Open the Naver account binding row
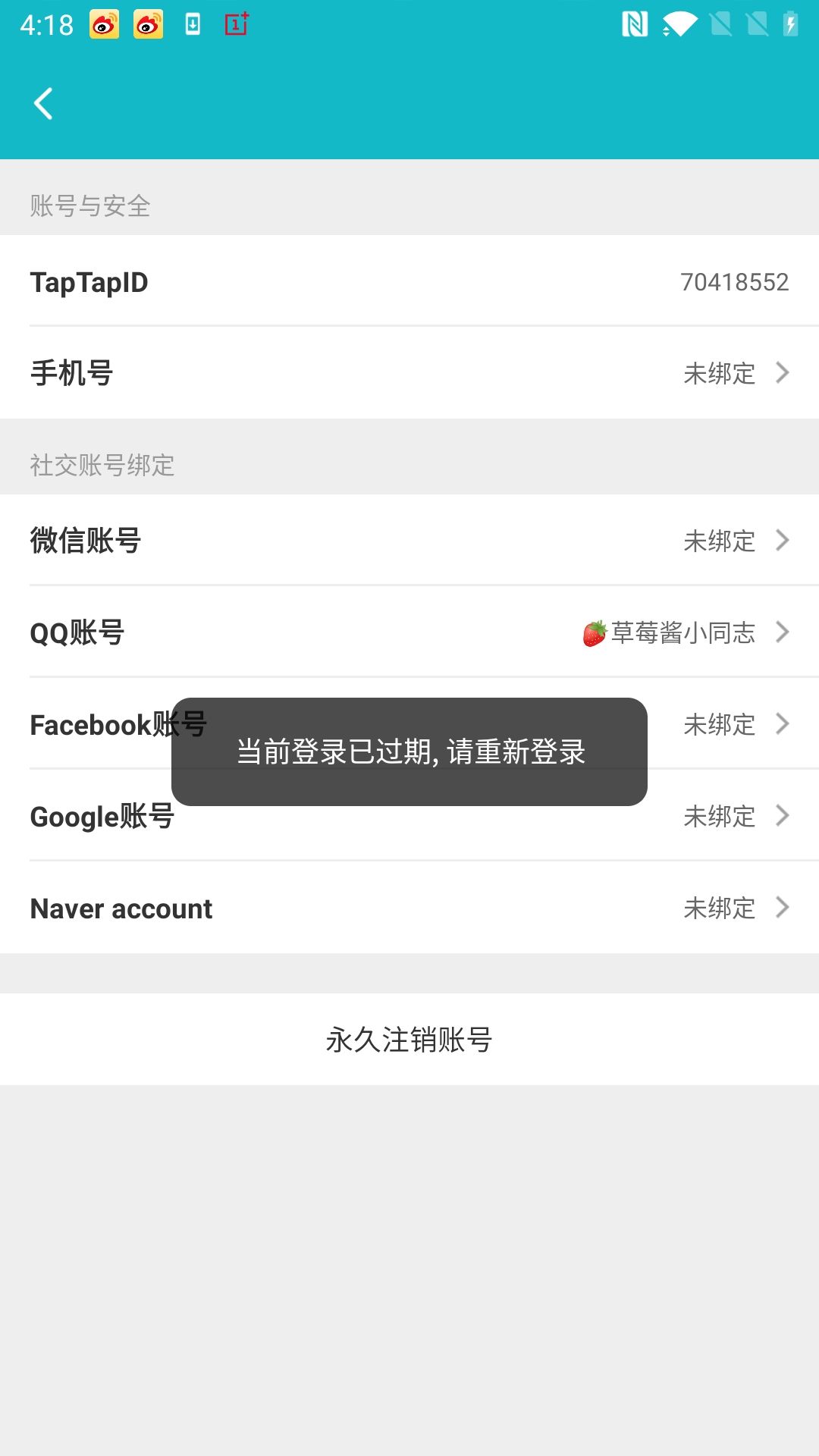Image resolution: width=819 pixels, height=1456 pixels. [409, 908]
